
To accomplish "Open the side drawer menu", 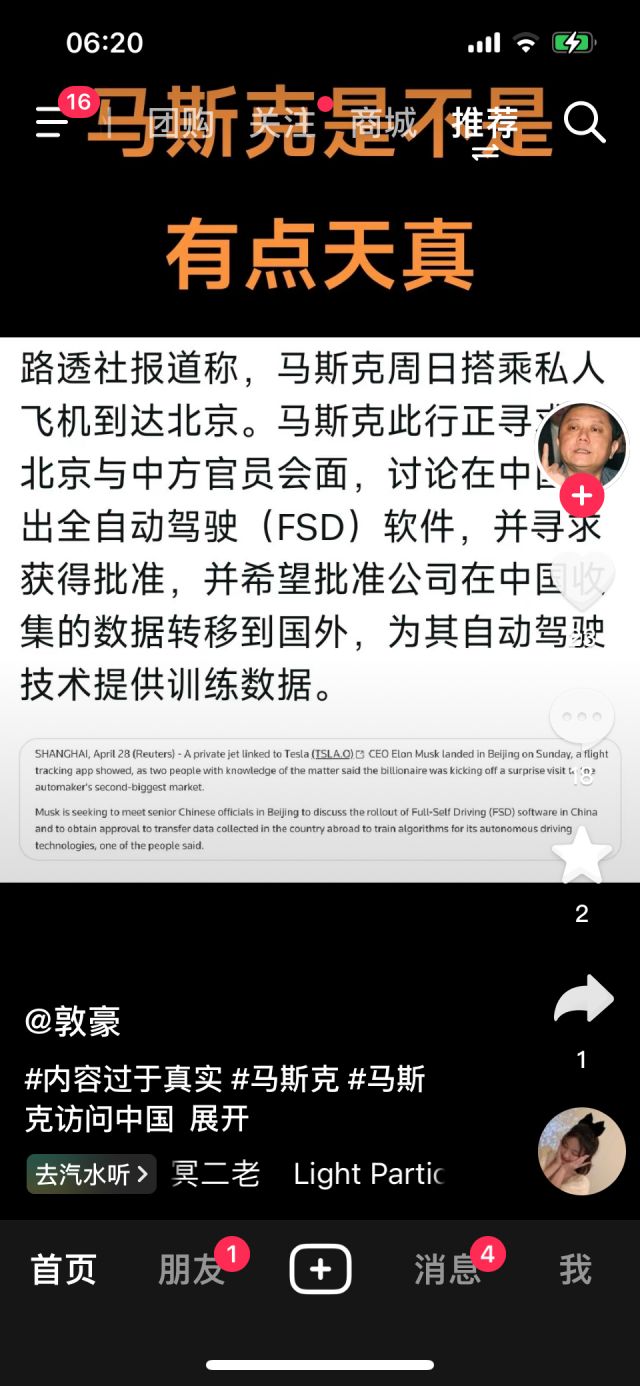I will (x=52, y=123).
